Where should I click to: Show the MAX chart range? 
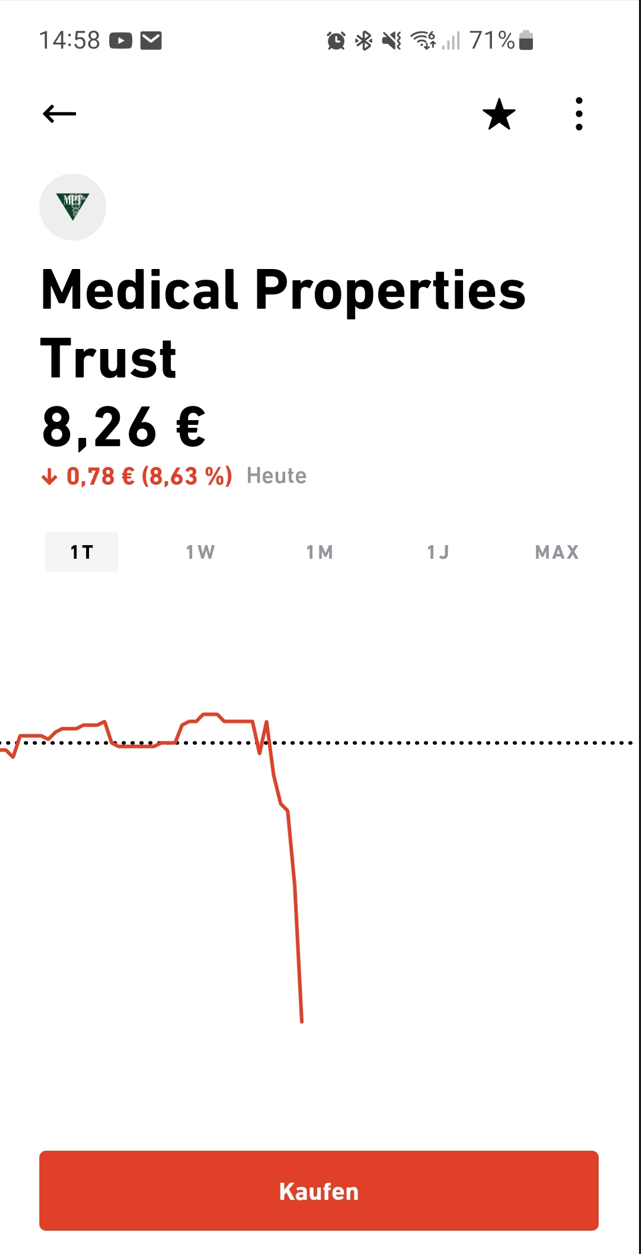(x=557, y=552)
